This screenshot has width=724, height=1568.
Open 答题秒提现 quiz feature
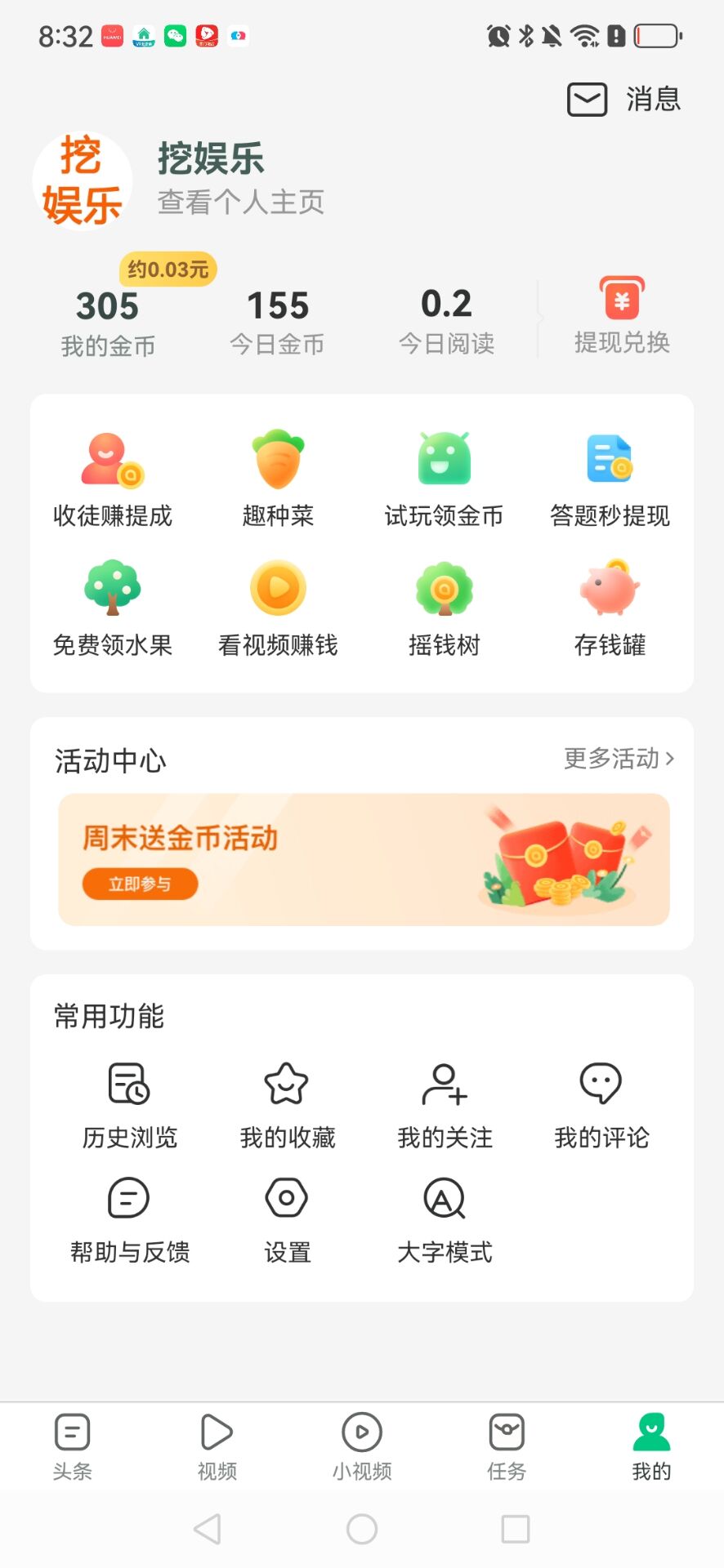(x=610, y=479)
